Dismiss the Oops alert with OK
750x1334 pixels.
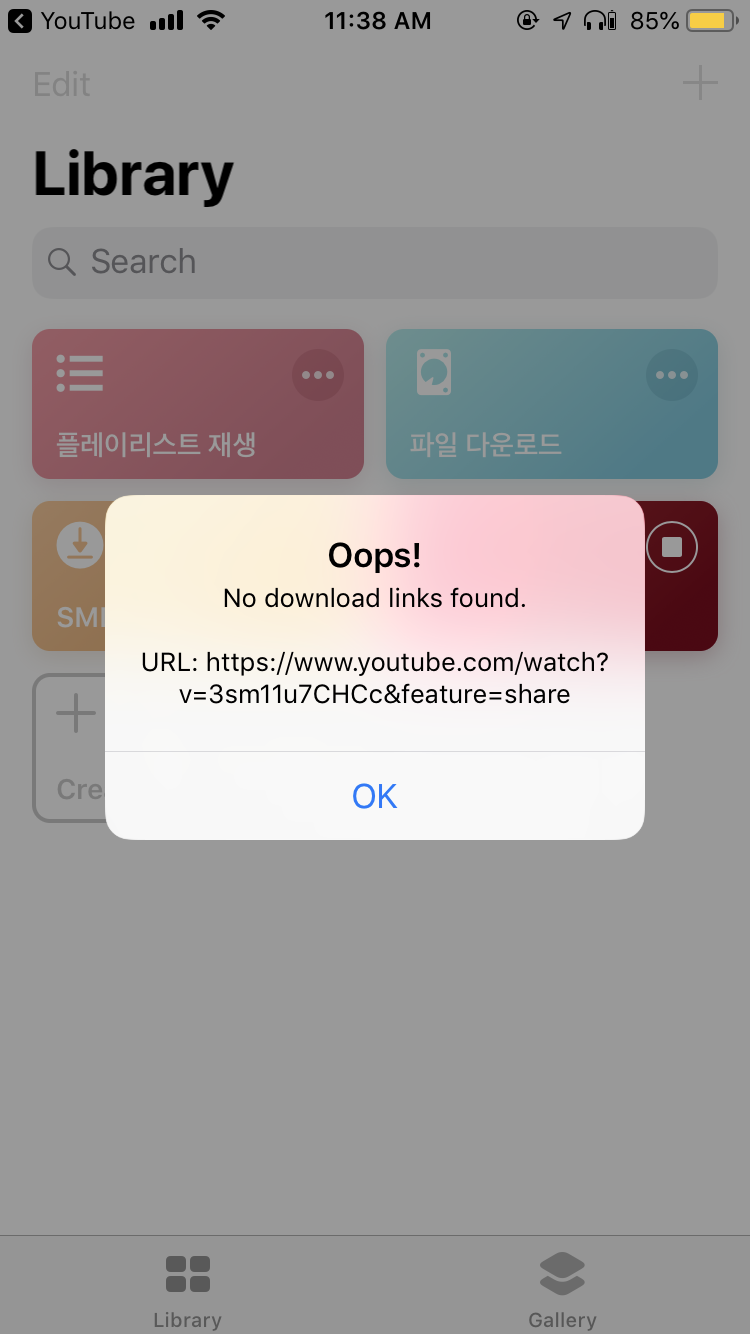(x=375, y=796)
